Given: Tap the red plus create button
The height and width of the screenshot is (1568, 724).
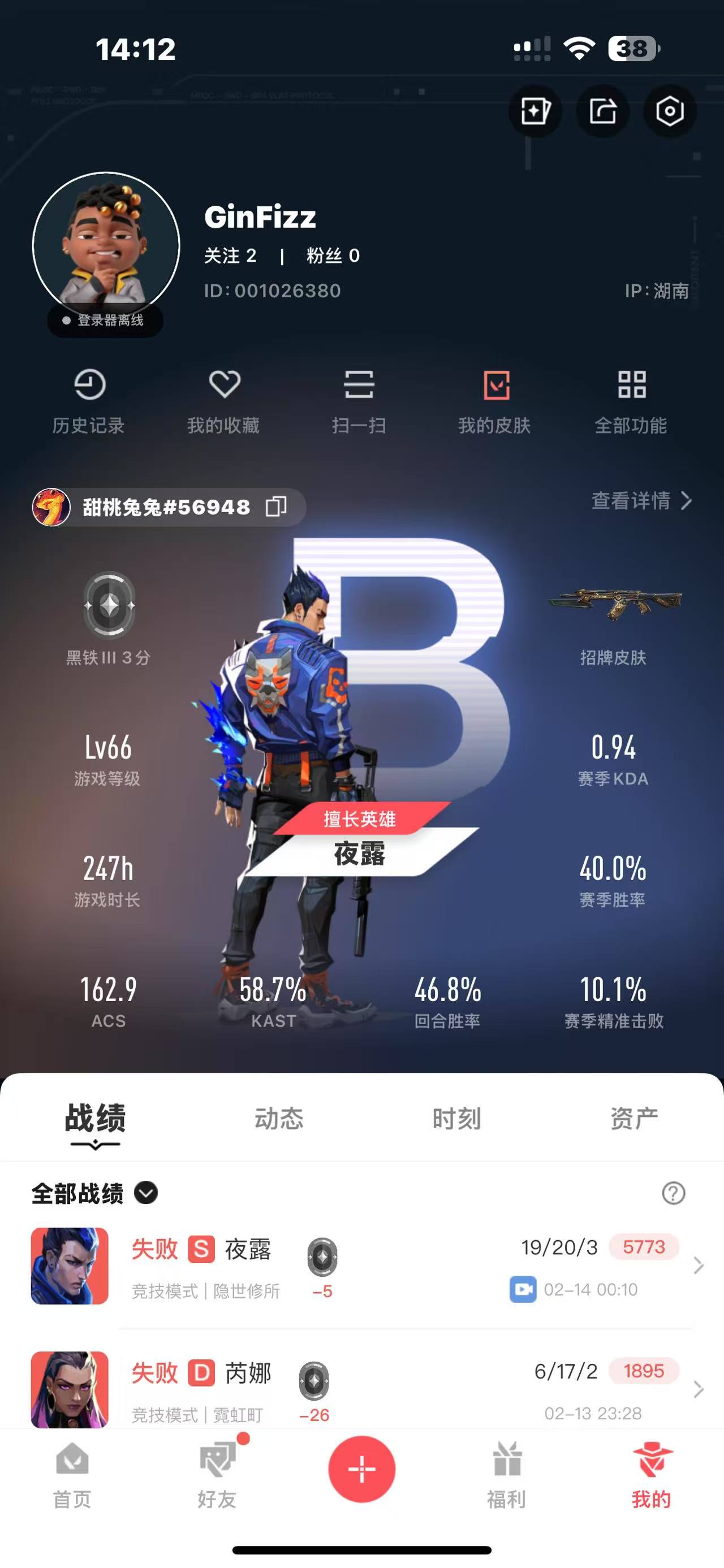Looking at the screenshot, I should pyautogui.click(x=361, y=1469).
